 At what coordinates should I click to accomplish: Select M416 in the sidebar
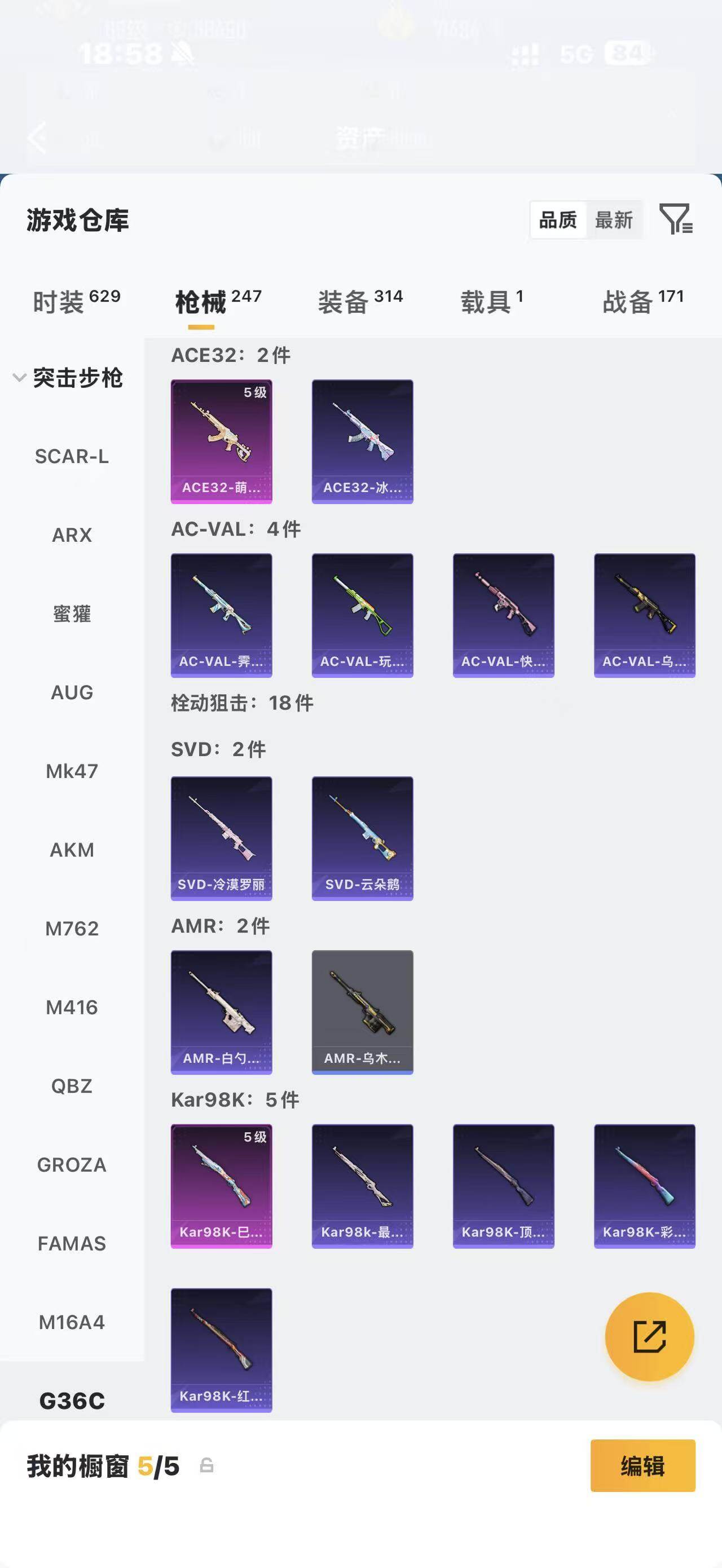72,1008
